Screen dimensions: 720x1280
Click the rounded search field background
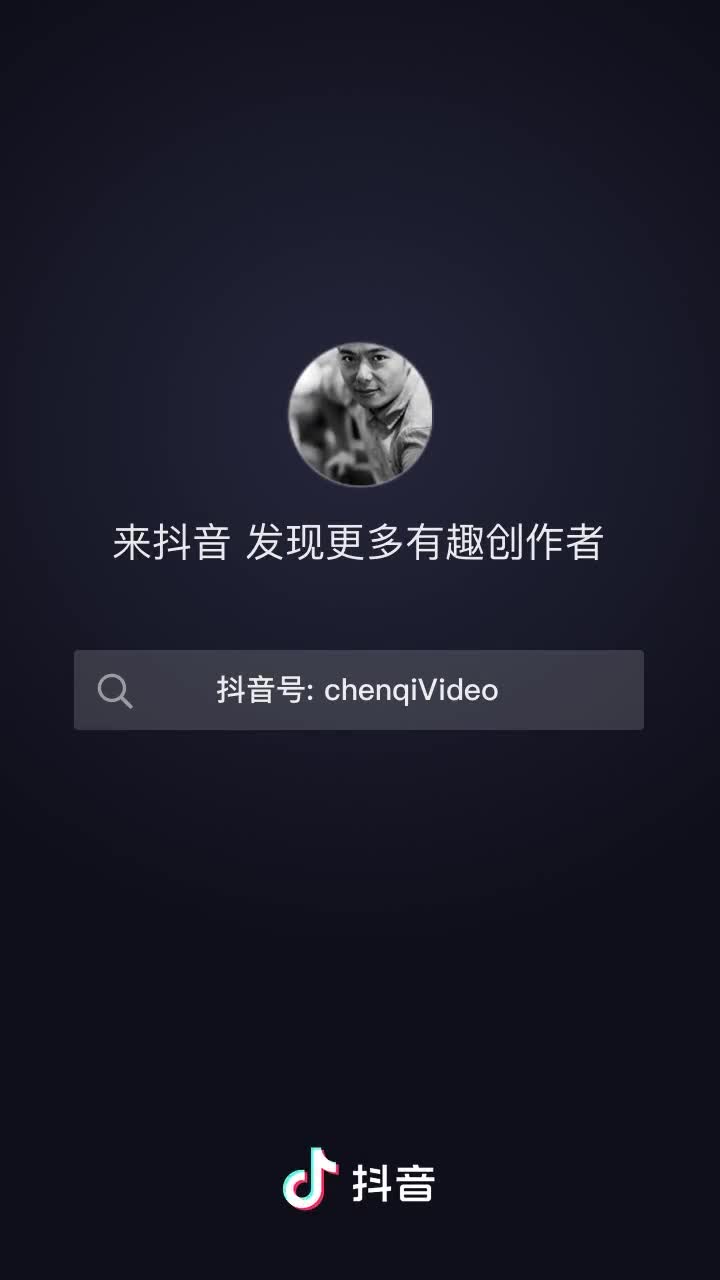click(360, 690)
